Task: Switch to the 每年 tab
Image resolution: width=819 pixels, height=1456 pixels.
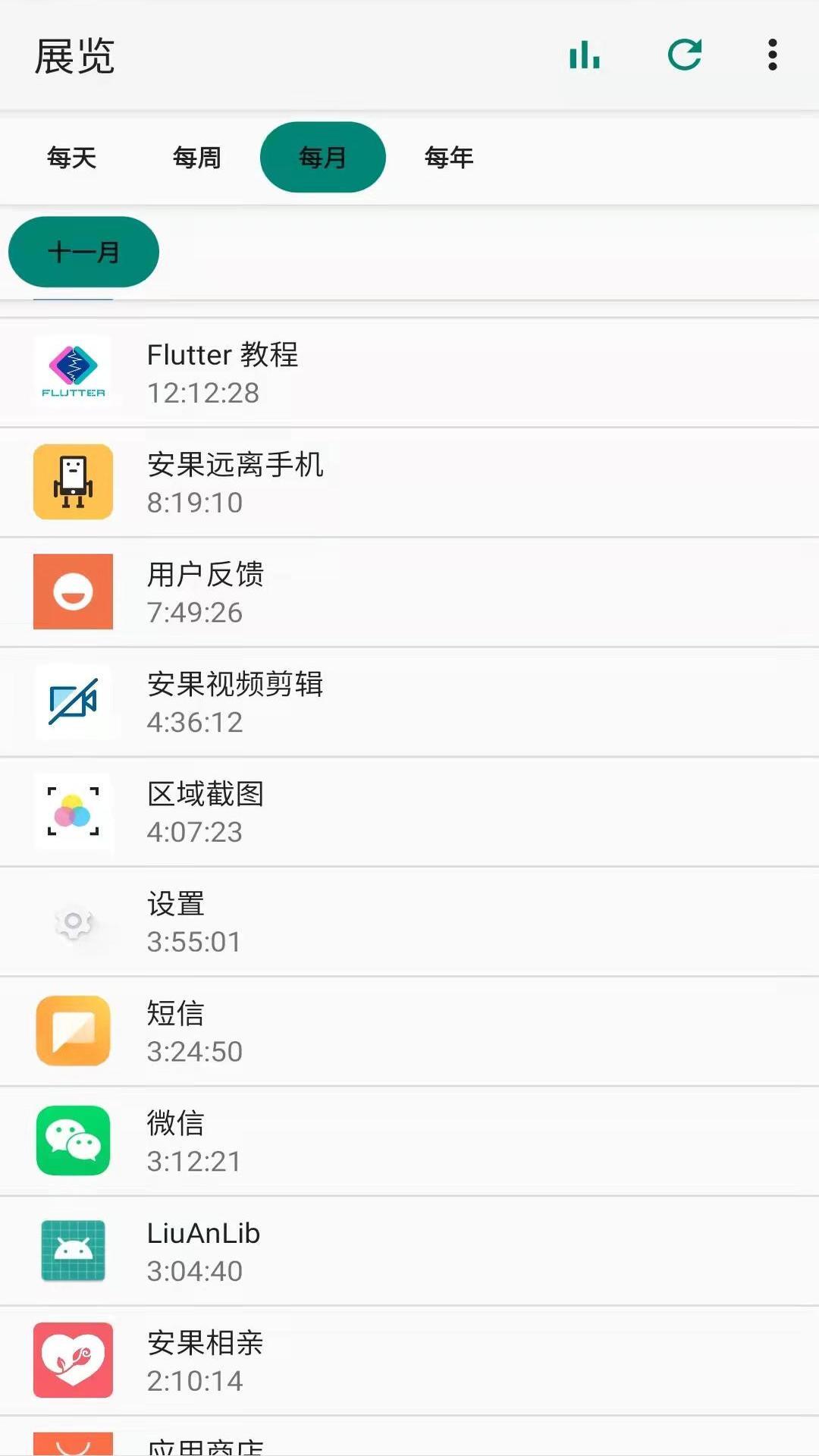Action: [449, 157]
